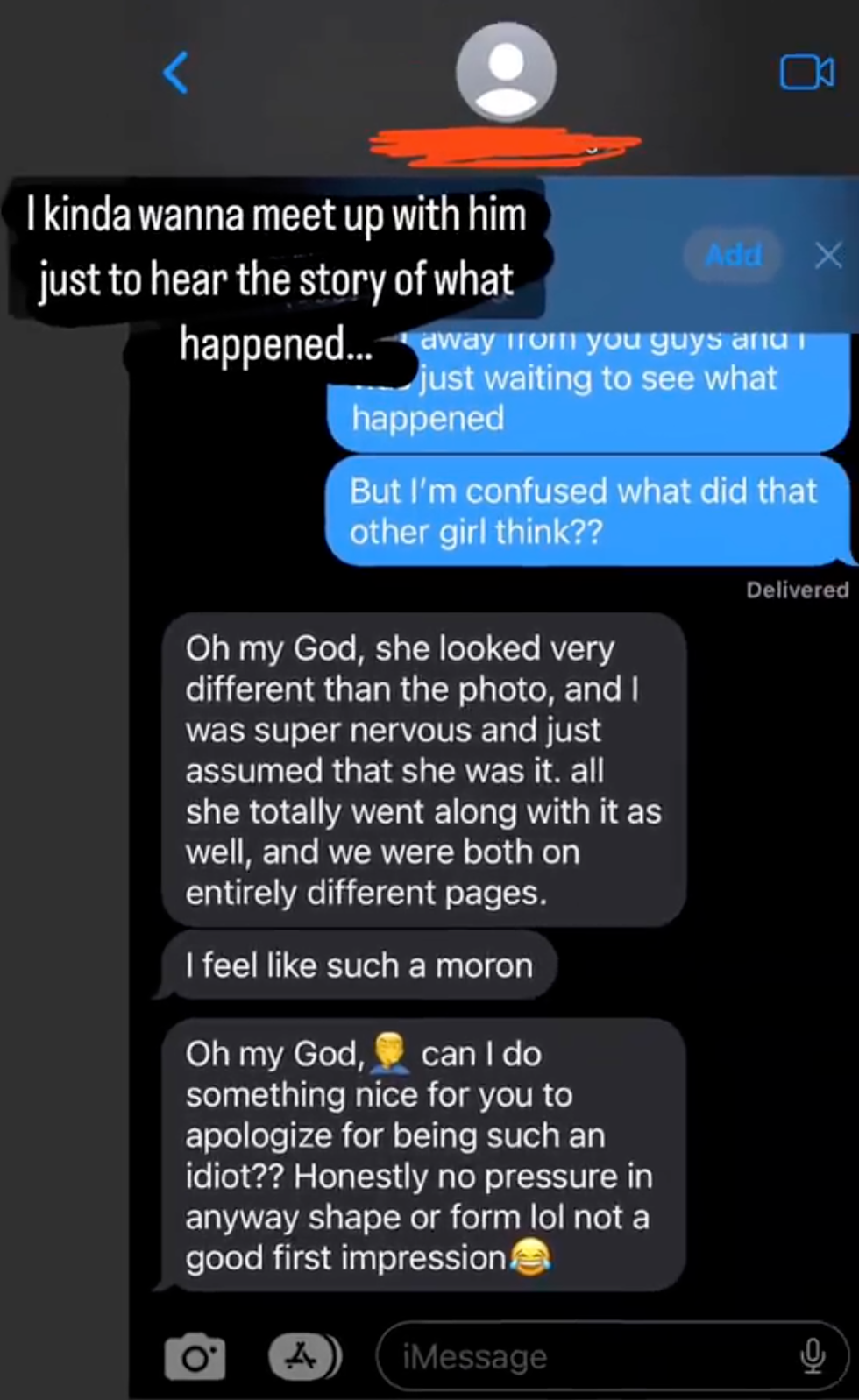Focus the iMessage text field
The height and width of the screenshot is (1400, 859).
(587, 1357)
